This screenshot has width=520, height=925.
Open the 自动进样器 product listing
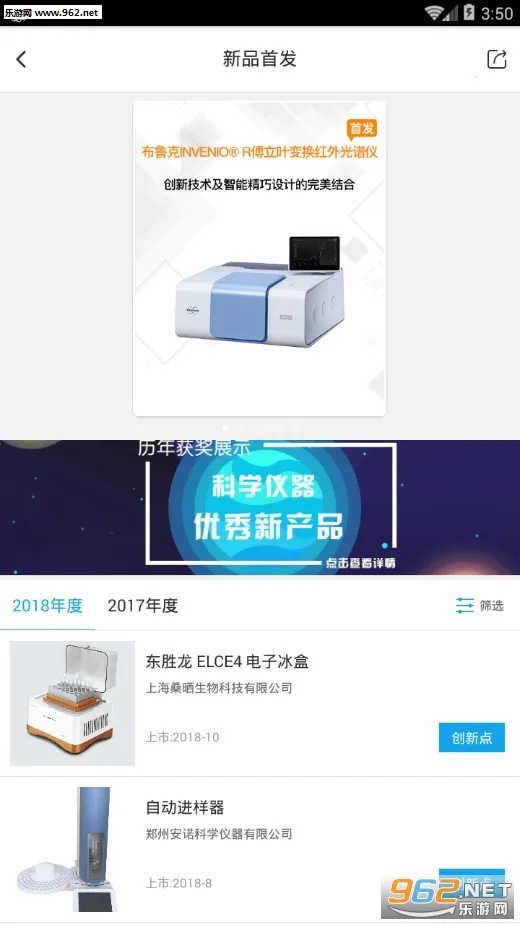(x=260, y=849)
